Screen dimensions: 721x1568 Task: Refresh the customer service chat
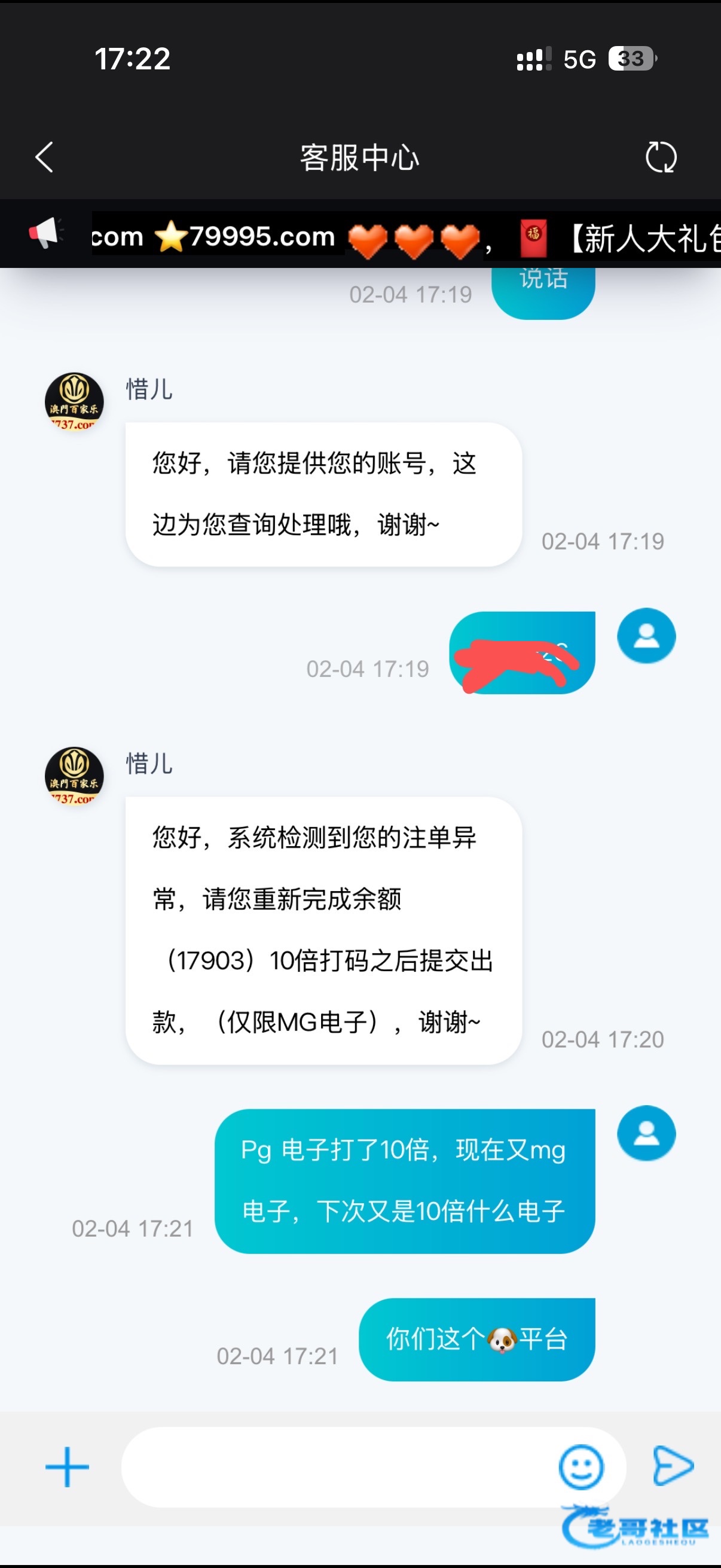point(661,158)
